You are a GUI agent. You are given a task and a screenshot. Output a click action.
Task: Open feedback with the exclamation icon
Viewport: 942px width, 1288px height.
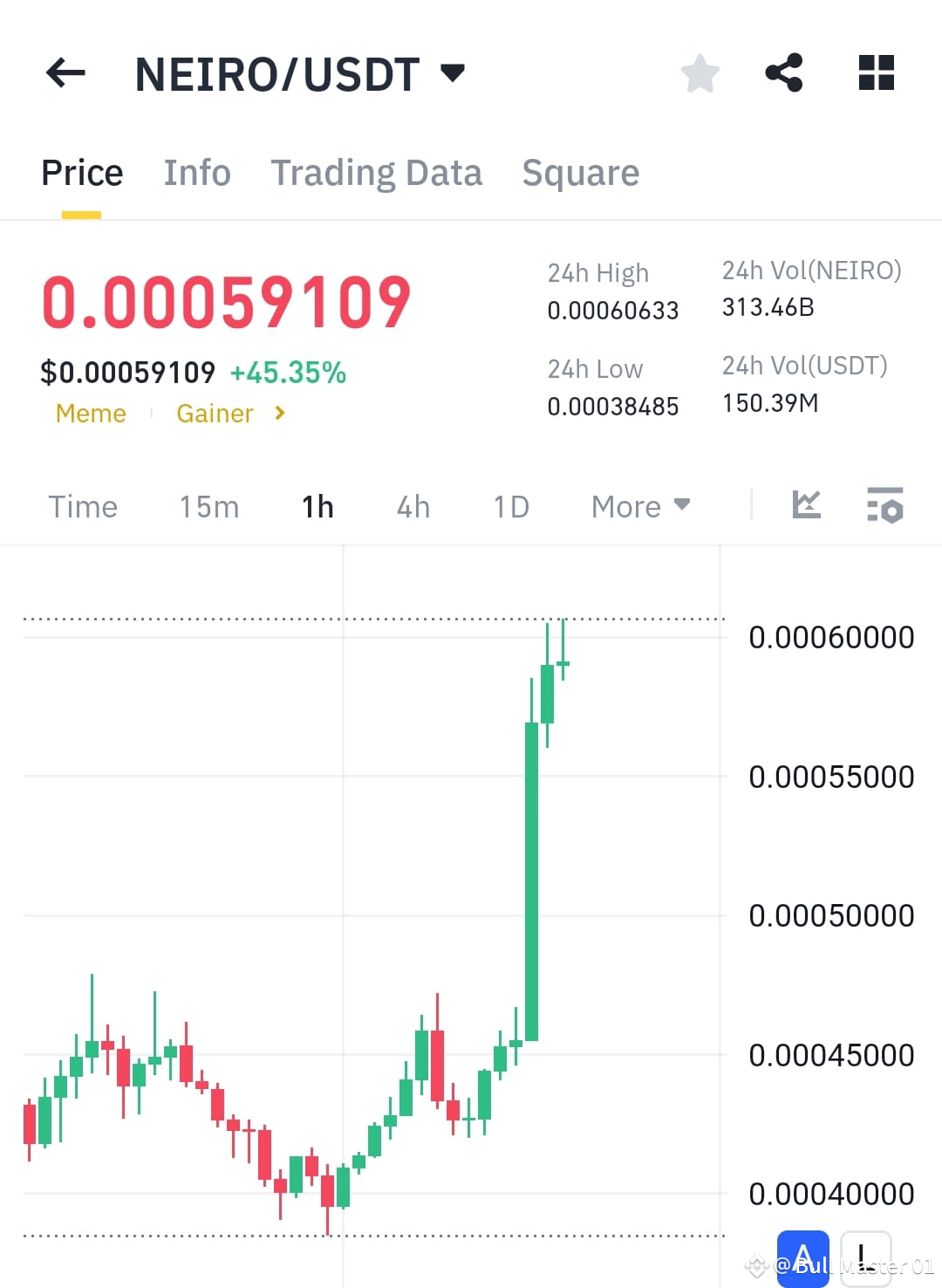click(x=866, y=1259)
